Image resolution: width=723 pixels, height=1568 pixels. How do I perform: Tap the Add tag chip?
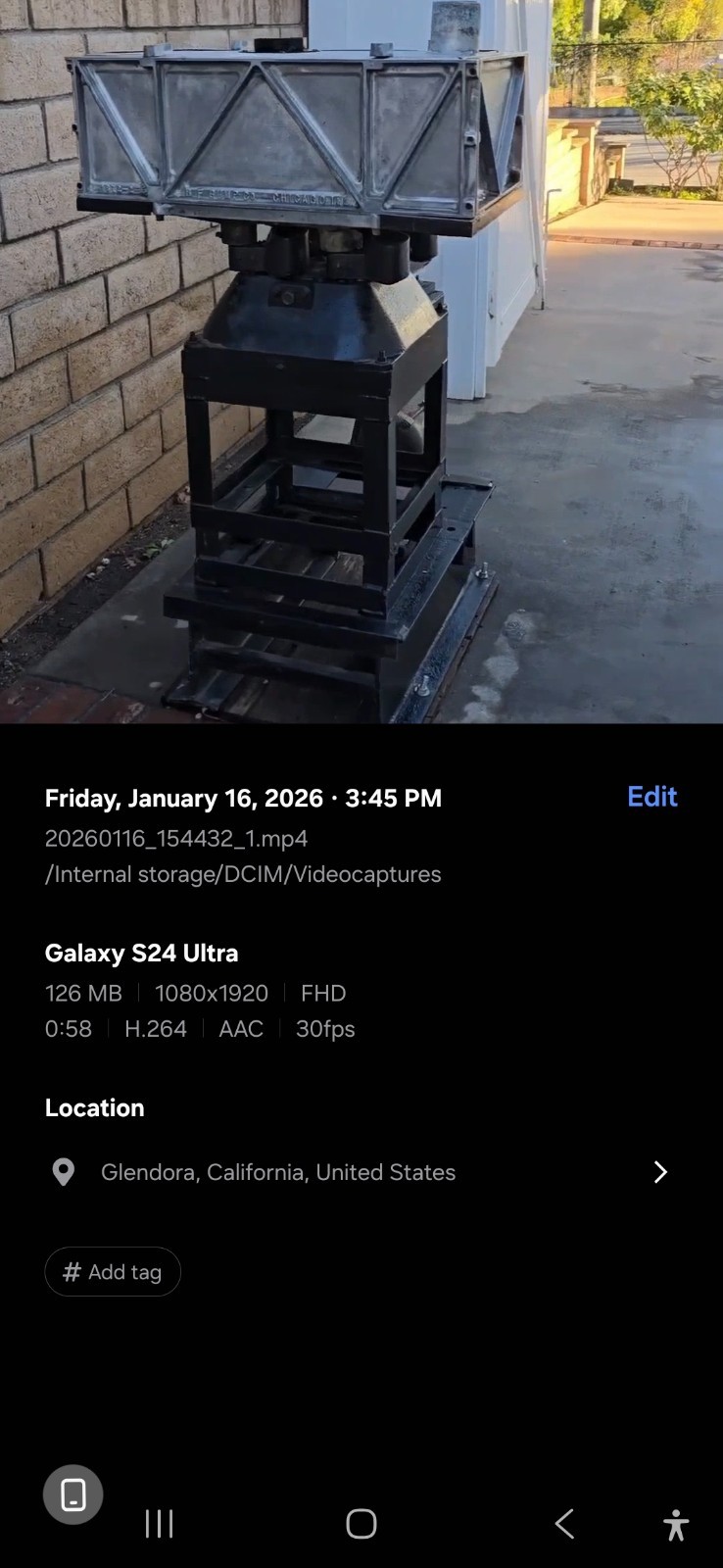point(113,1272)
